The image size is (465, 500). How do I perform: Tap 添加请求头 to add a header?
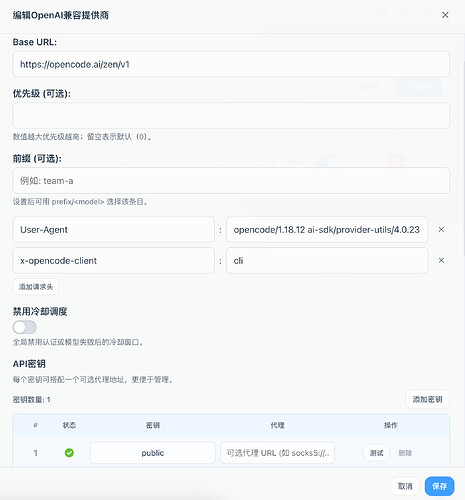tap(36, 287)
